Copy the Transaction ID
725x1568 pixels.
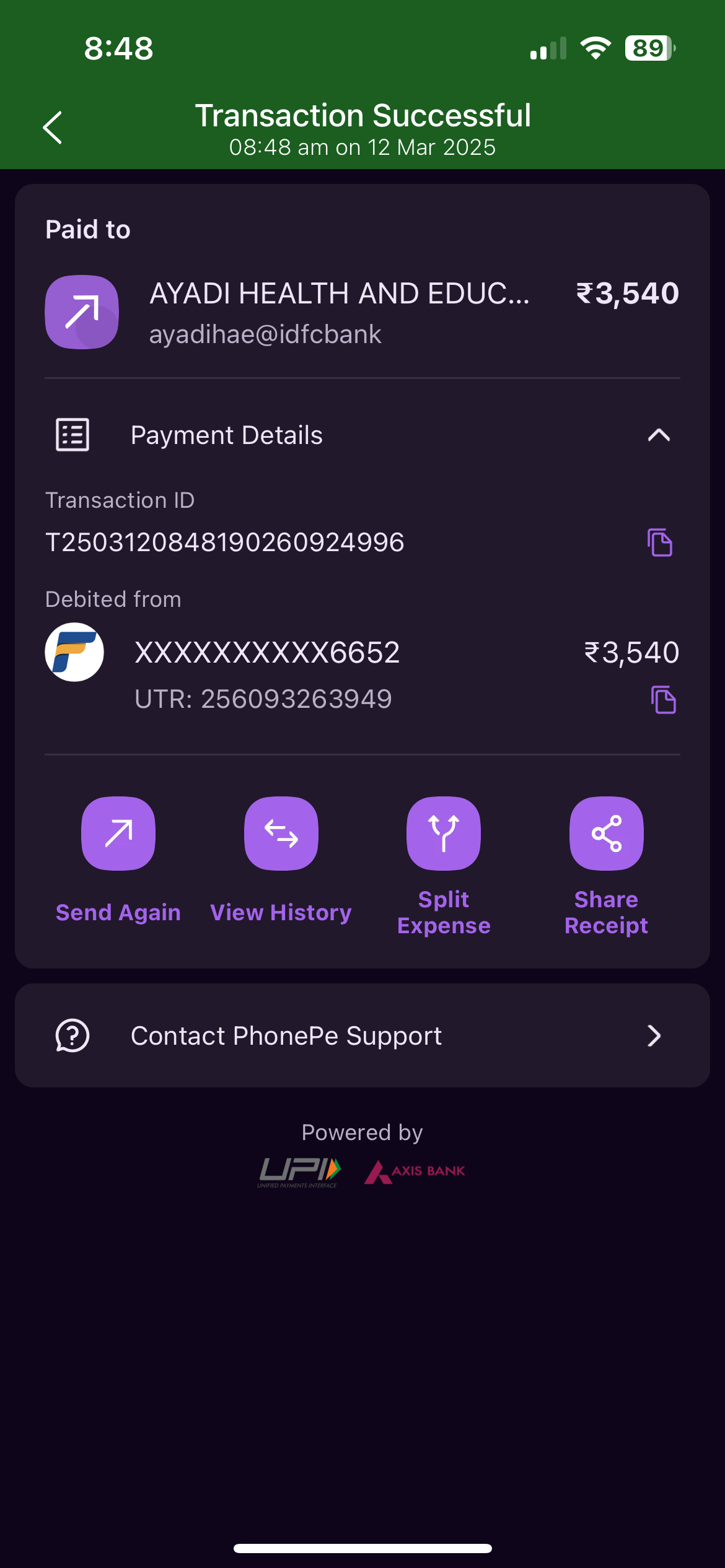660,542
